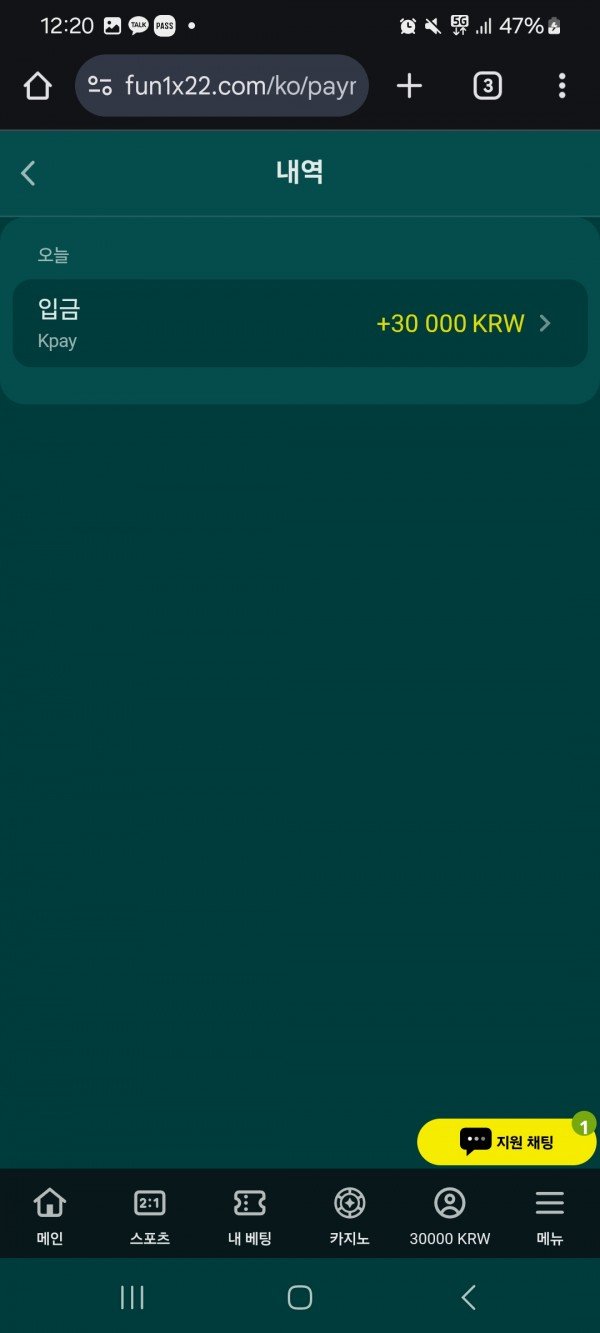Switch to the 카지노 tab
Screen dimensions: 600x1333
349,1216
